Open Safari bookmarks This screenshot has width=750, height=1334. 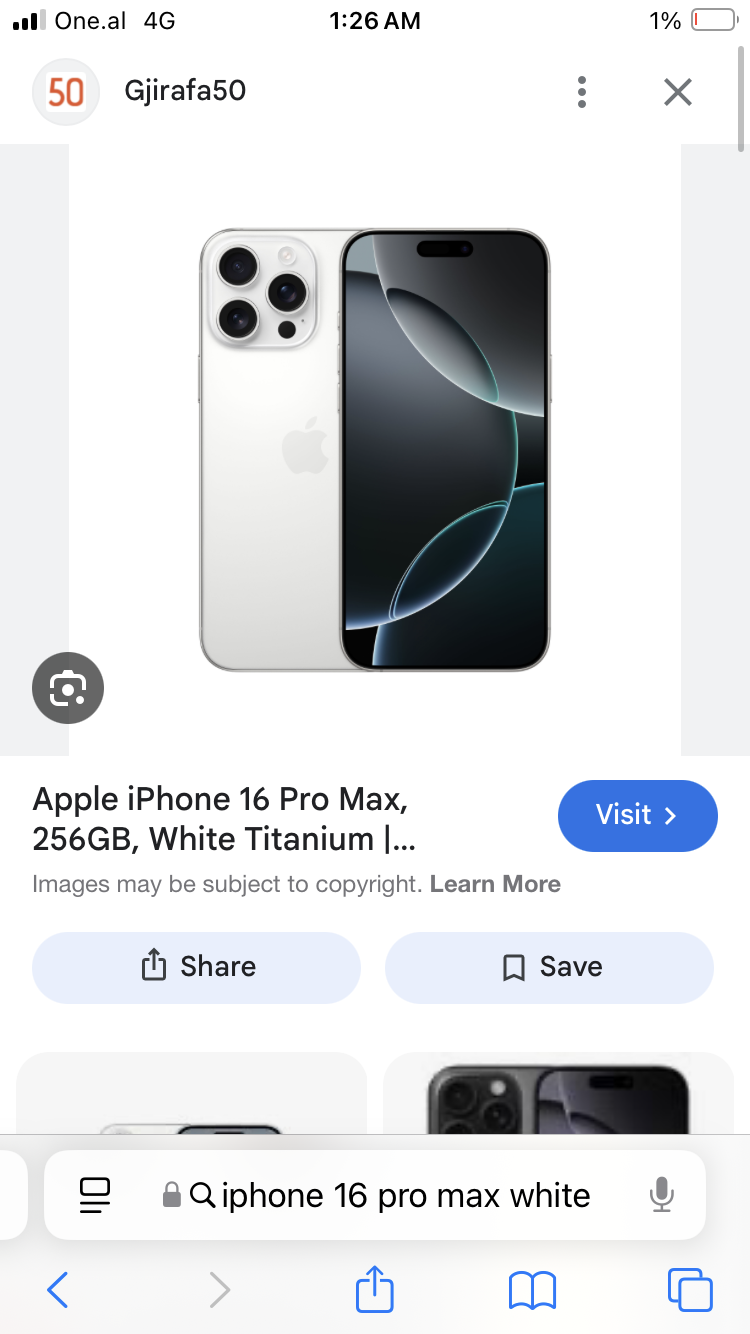coord(532,1290)
